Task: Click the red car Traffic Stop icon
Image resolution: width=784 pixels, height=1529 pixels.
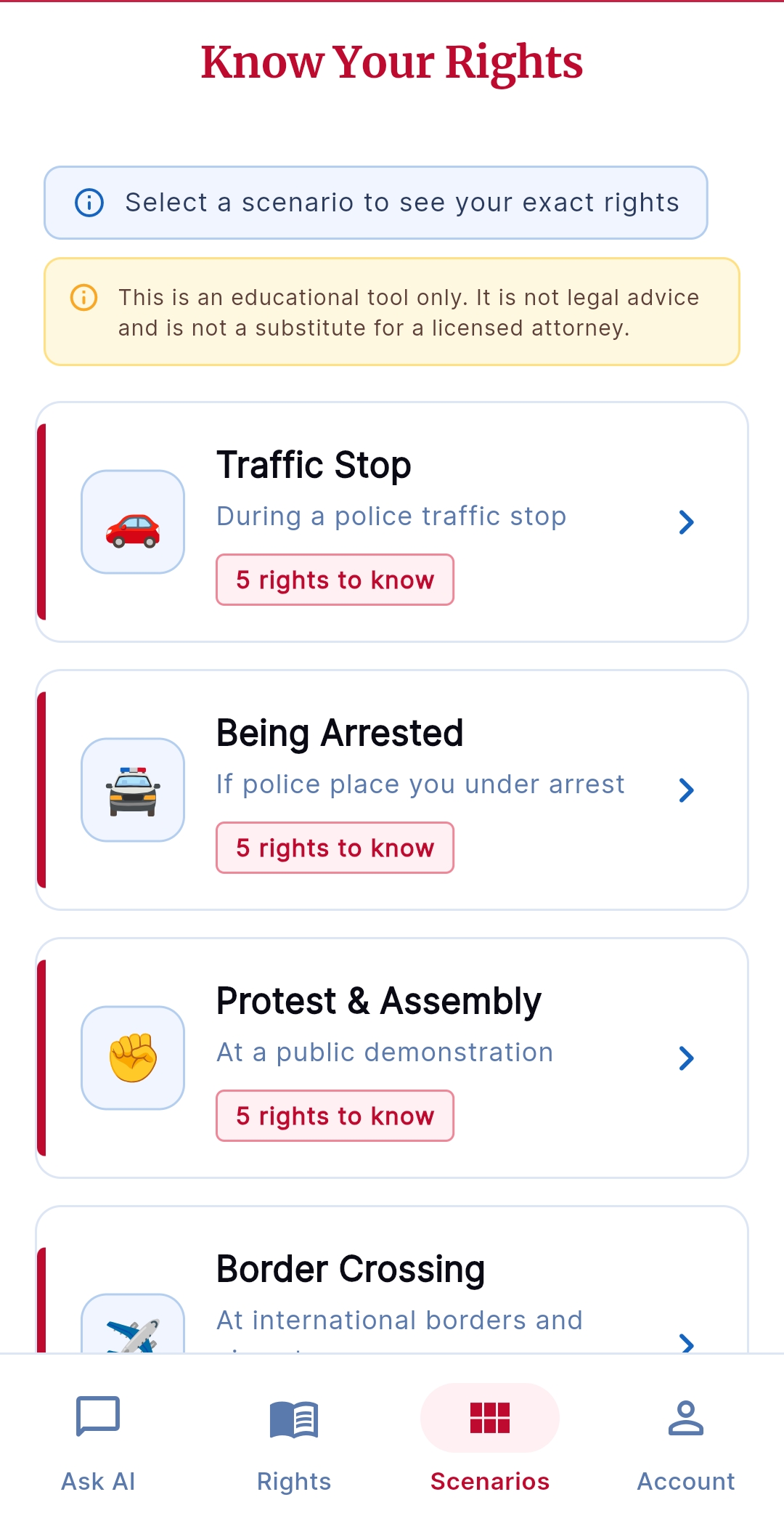Action: tap(133, 523)
